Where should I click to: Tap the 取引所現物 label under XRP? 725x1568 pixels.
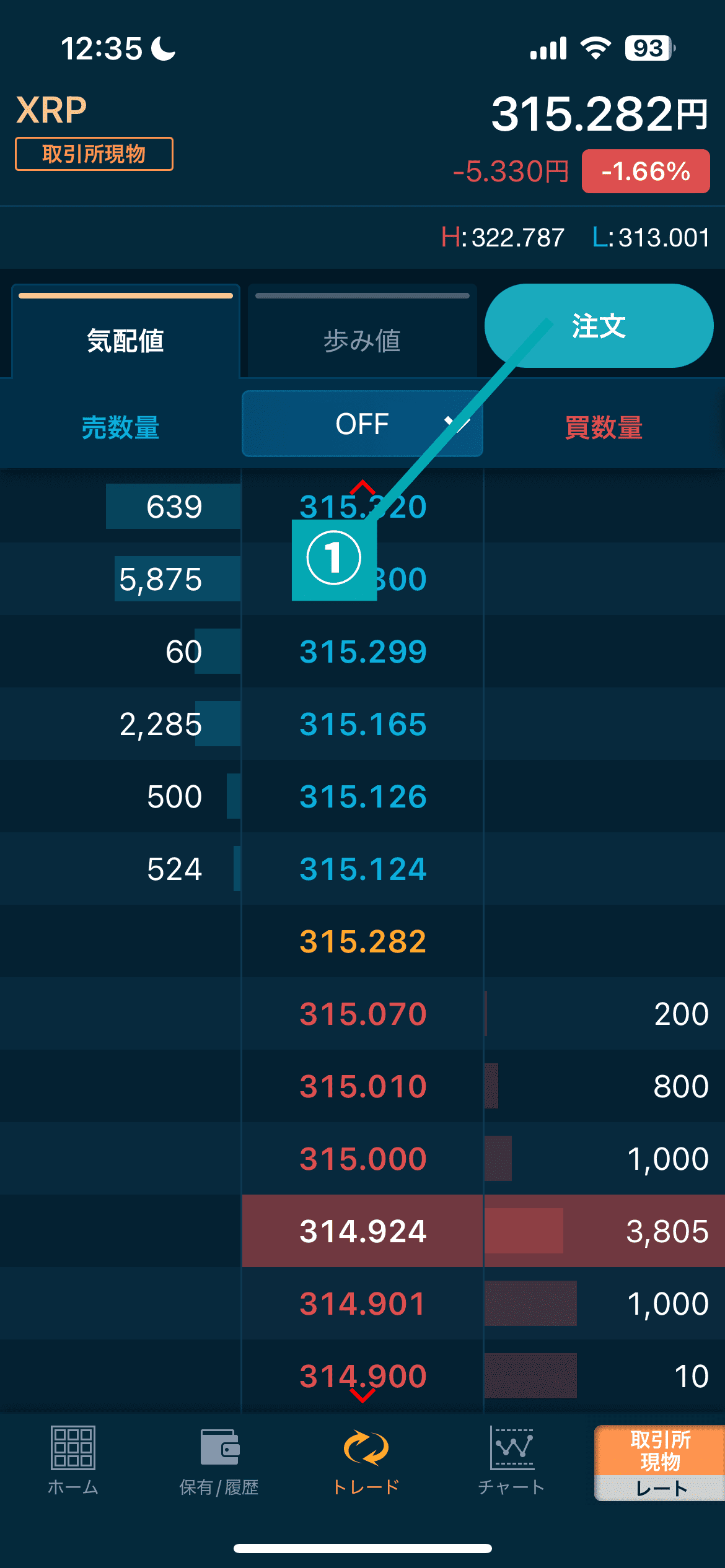click(x=94, y=154)
